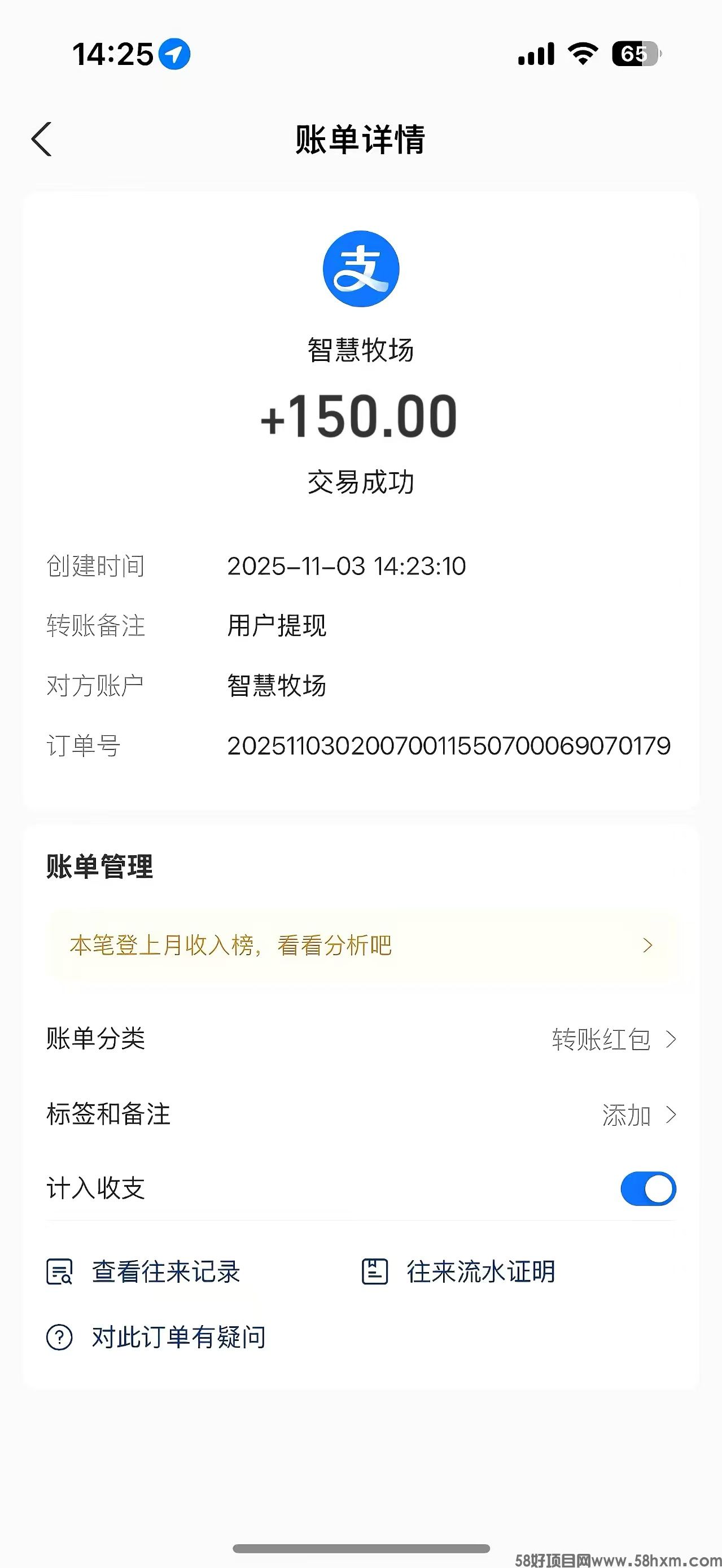The image size is (722, 1568).
Task: Tap the 往来流水证明 certificate icon
Action: [x=375, y=1271]
